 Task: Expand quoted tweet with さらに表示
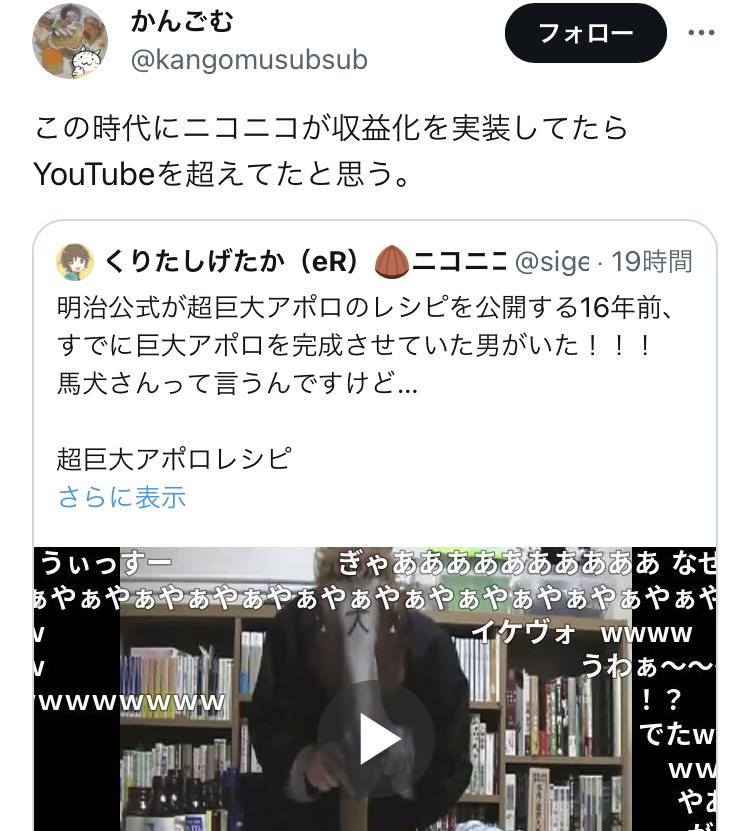click(122, 497)
